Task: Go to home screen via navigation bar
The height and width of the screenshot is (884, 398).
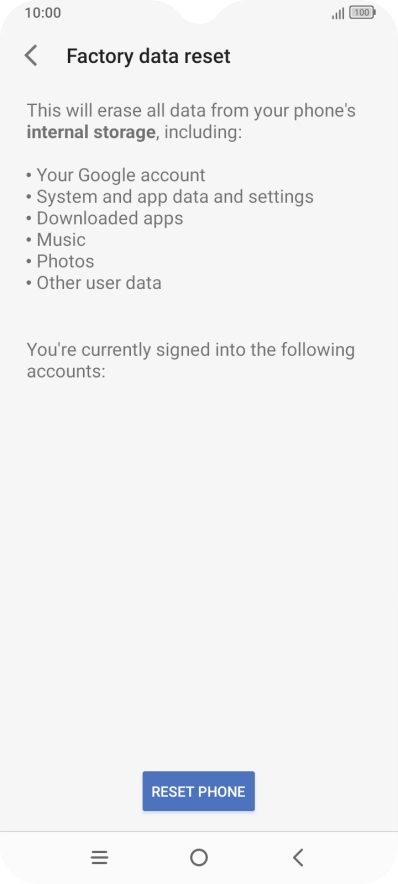Action: point(199,858)
